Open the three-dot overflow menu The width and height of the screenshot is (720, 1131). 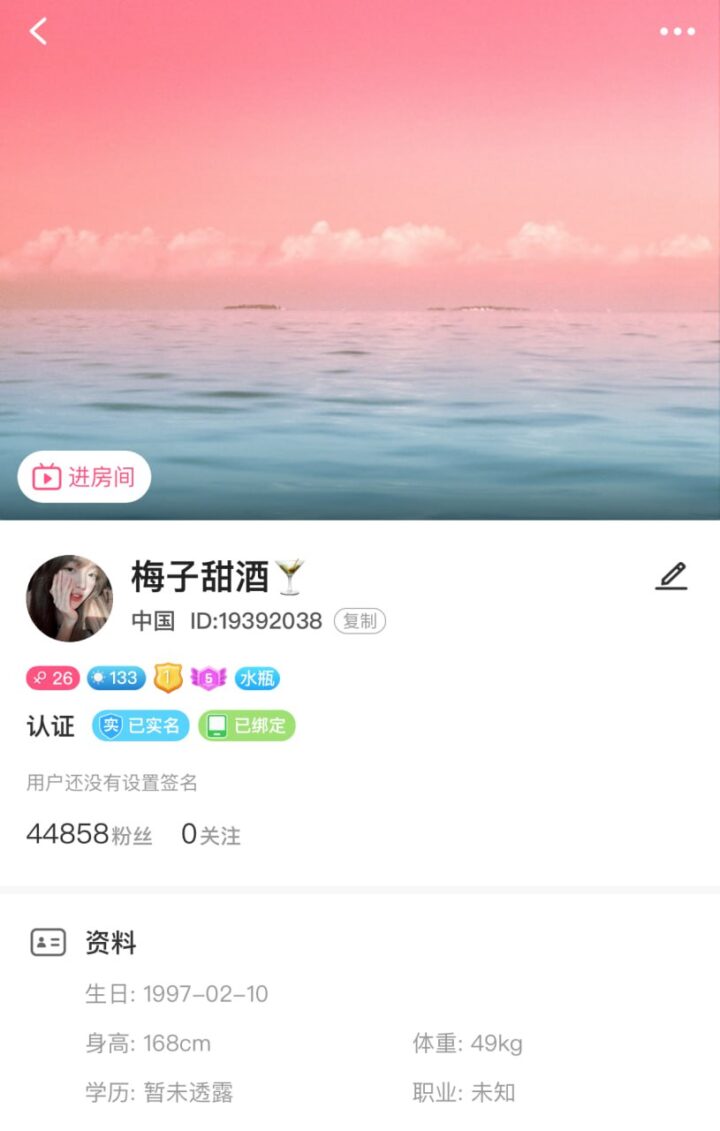(677, 32)
